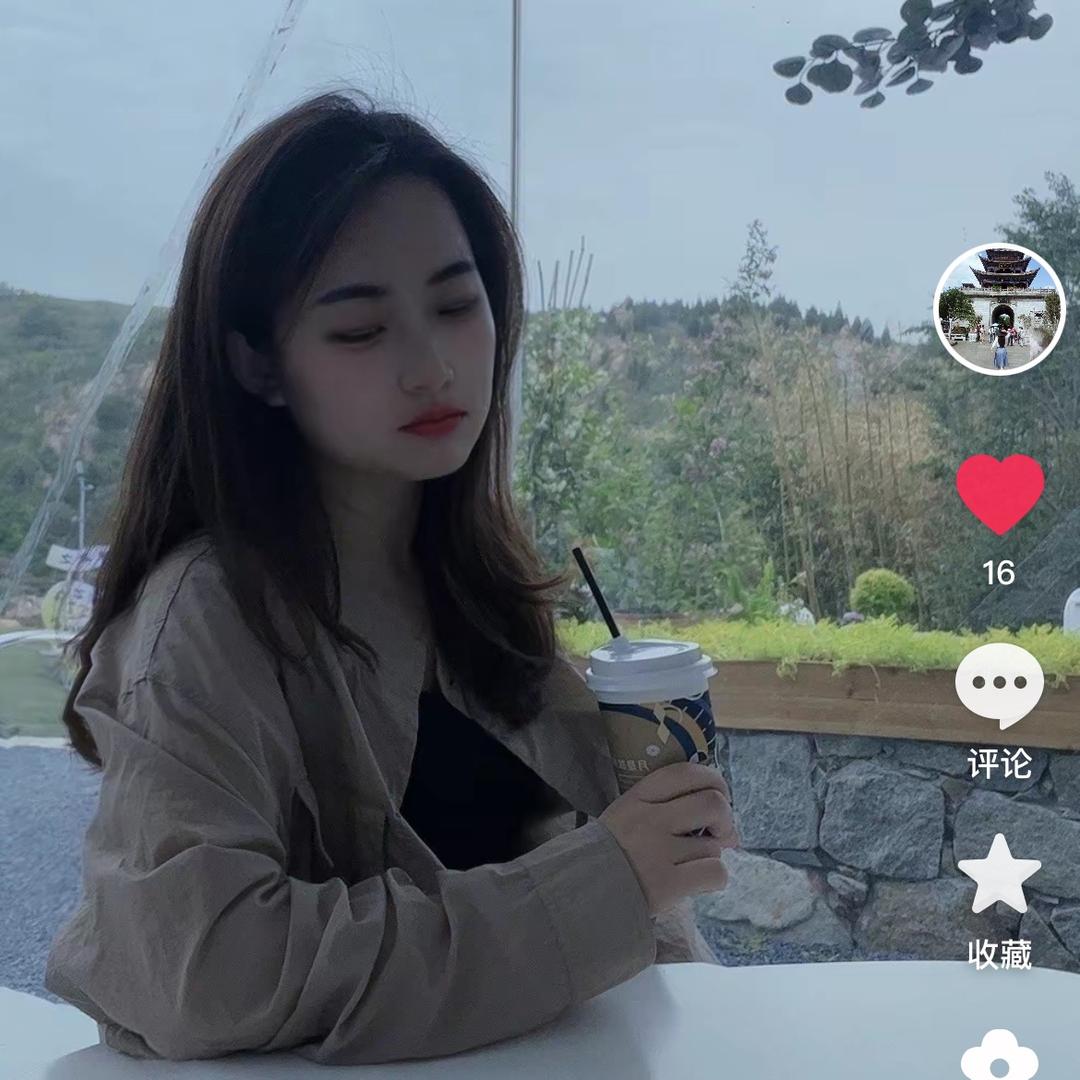This screenshot has height=1080, width=1080.
Task: Tap the red heart like icon
Action: (x=999, y=493)
